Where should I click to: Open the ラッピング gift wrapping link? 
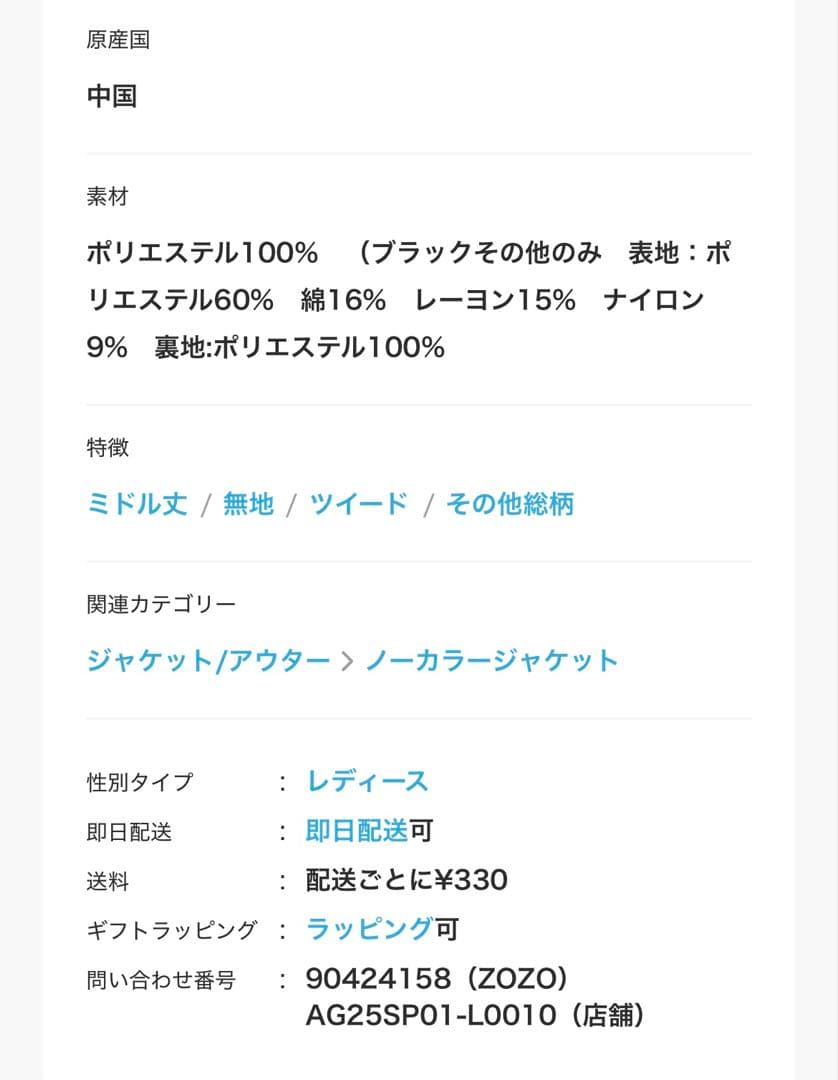368,929
